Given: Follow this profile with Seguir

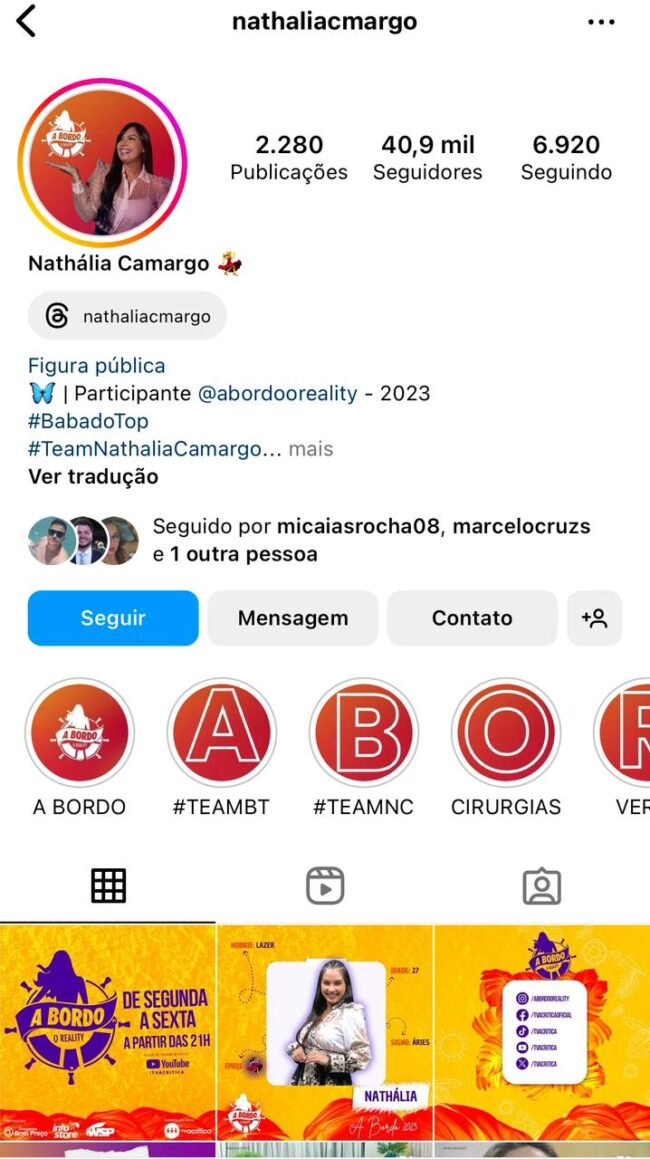Looking at the screenshot, I should click(113, 618).
